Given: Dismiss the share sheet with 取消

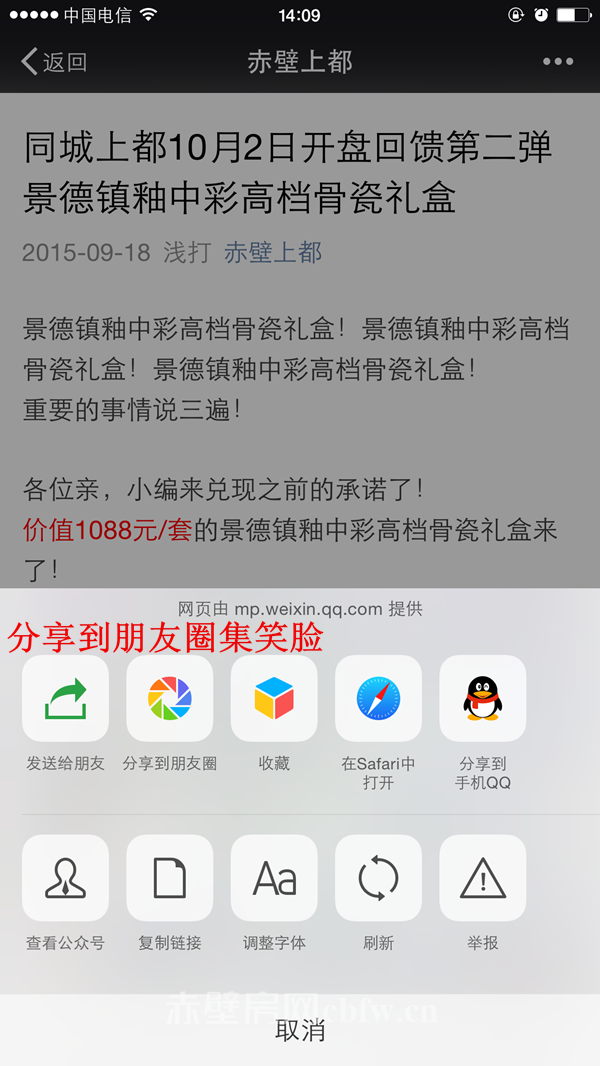Looking at the screenshot, I should pos(300,1031).
